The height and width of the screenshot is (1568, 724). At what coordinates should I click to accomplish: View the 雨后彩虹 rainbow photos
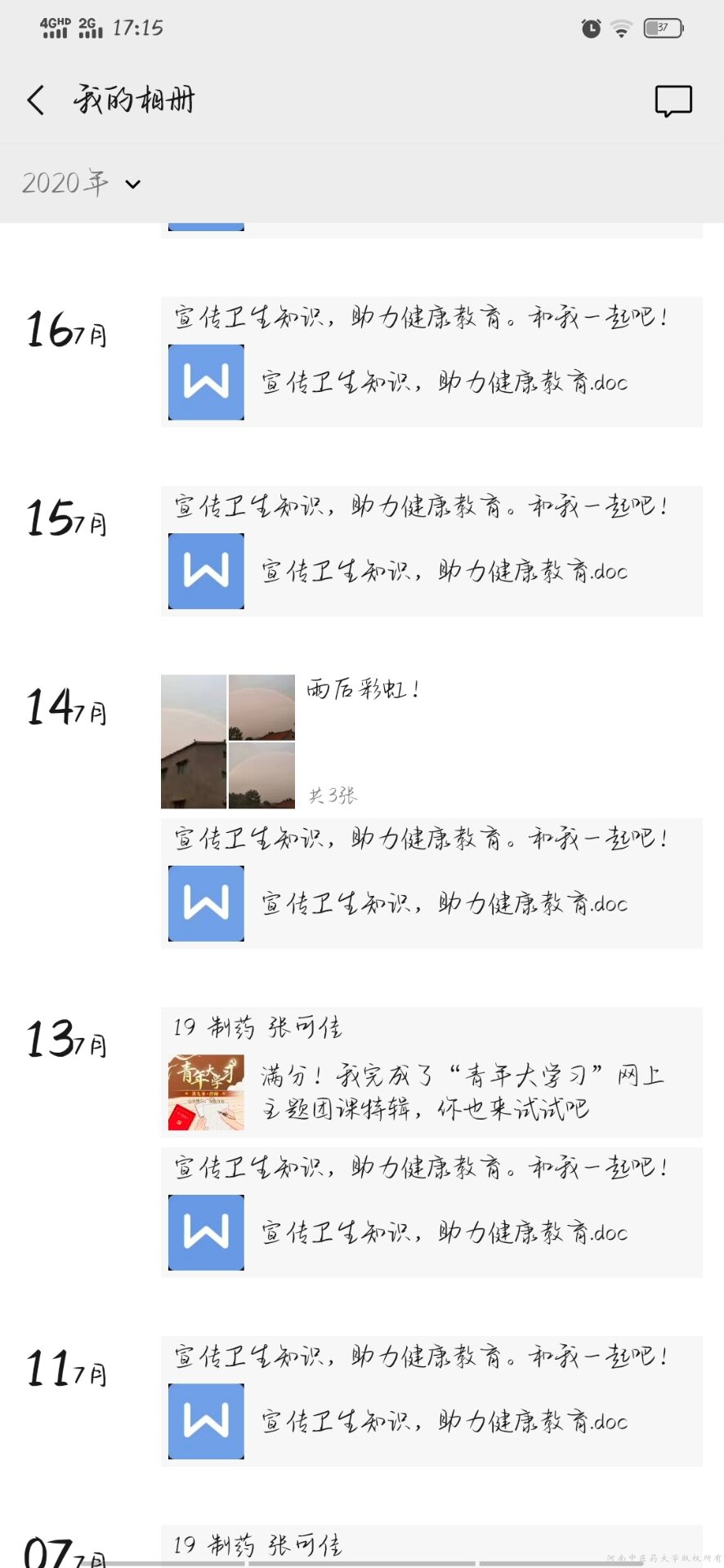228,742
